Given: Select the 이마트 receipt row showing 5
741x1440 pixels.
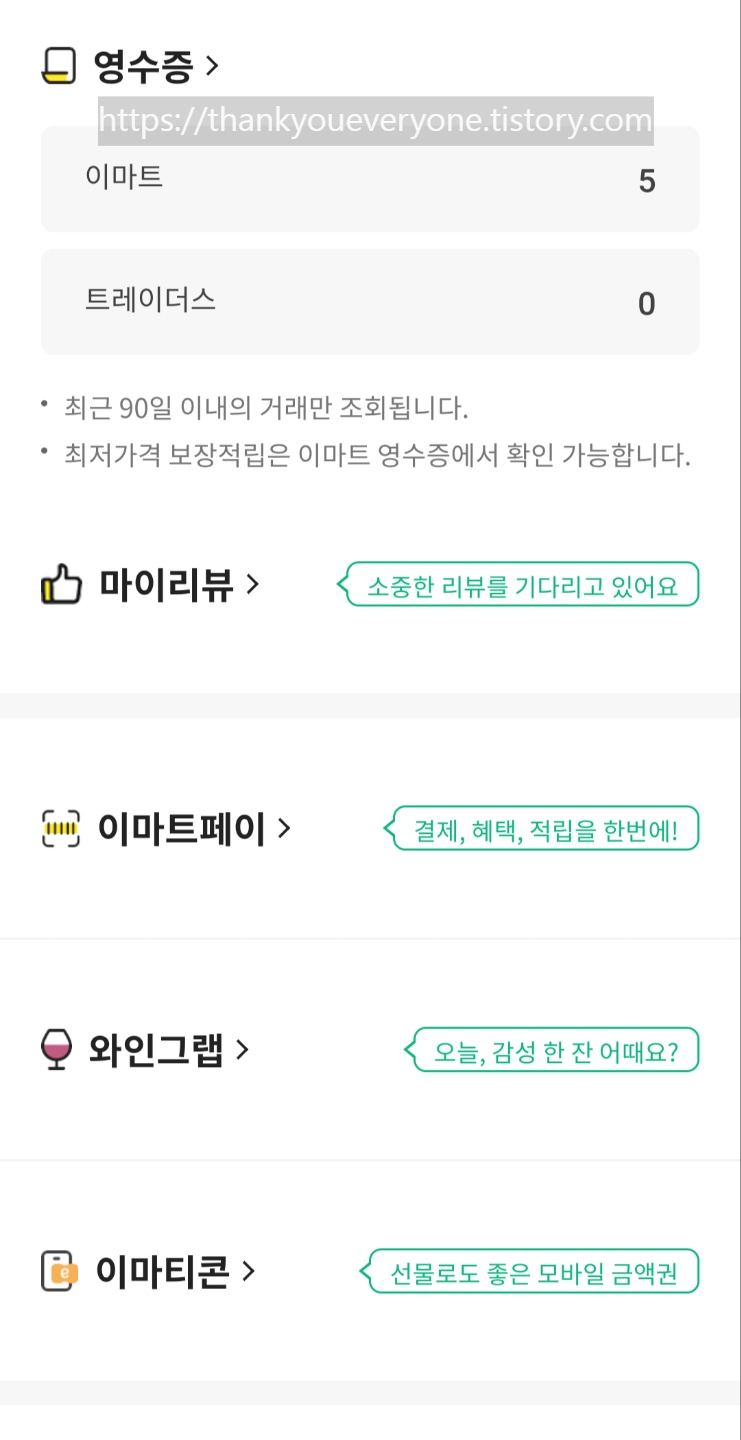Looking at the screenshot, I should coord(370,178).
